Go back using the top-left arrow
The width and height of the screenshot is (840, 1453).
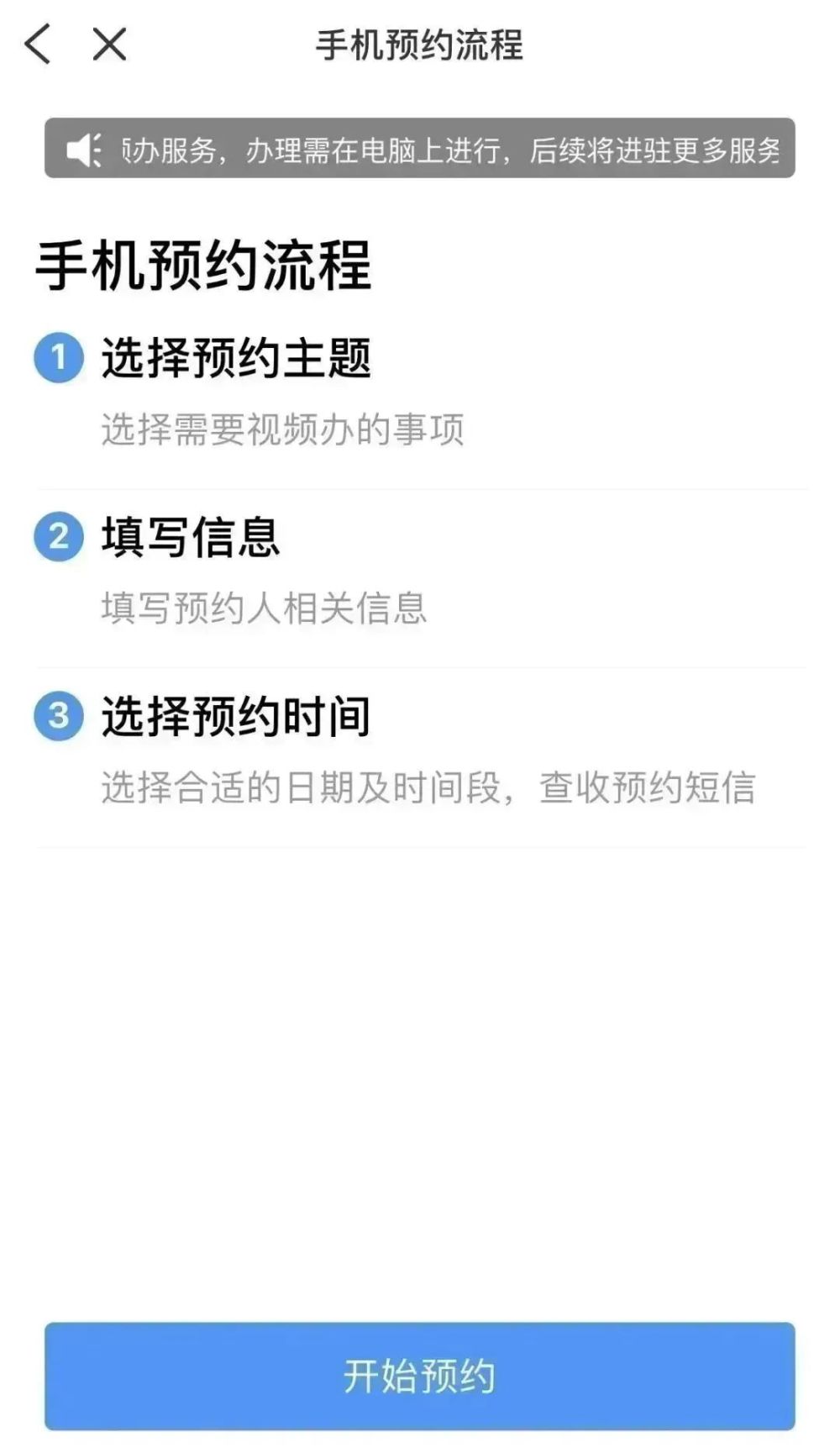38,44
